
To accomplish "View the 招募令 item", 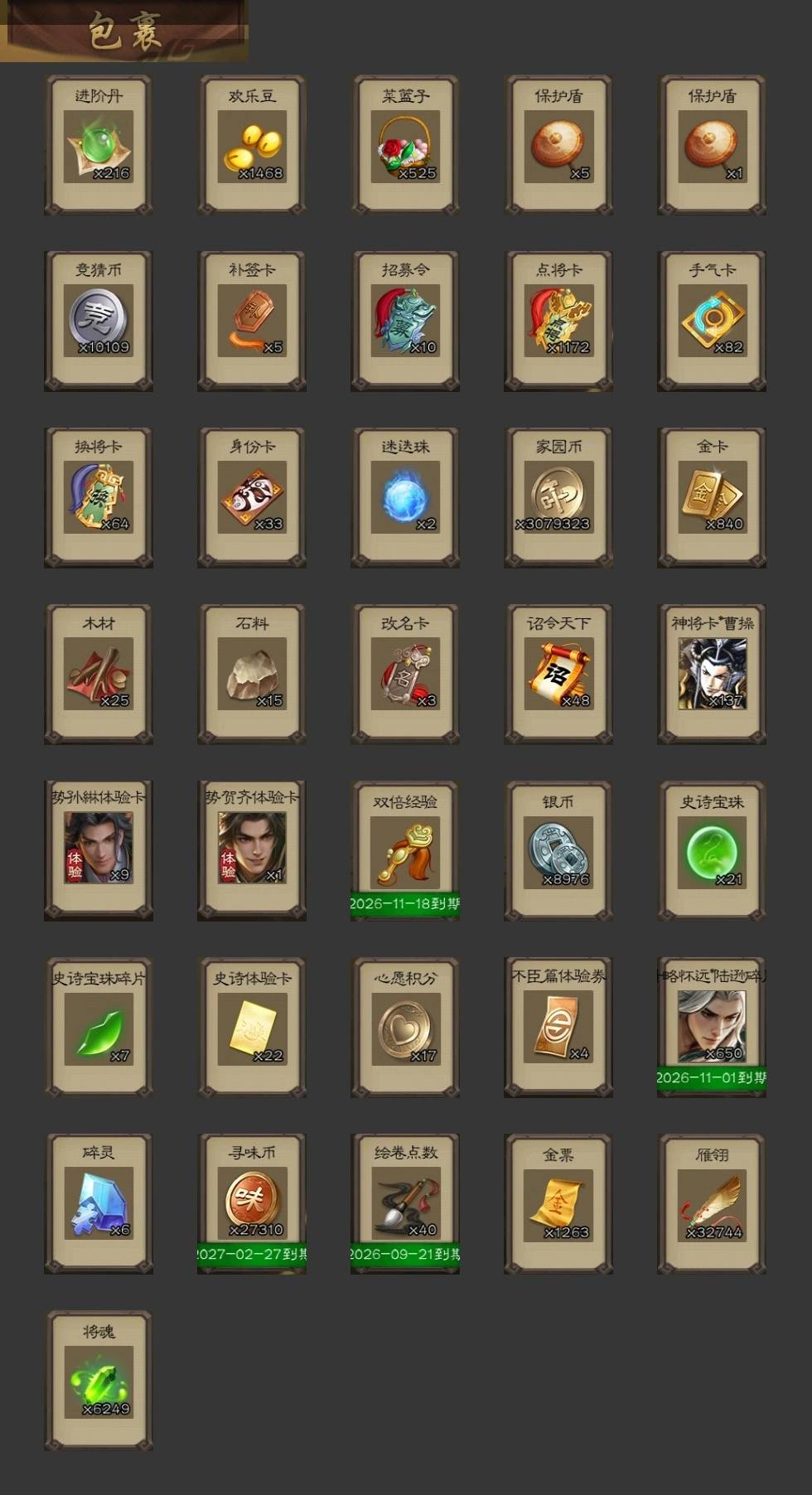I will [x=405, y=322].
